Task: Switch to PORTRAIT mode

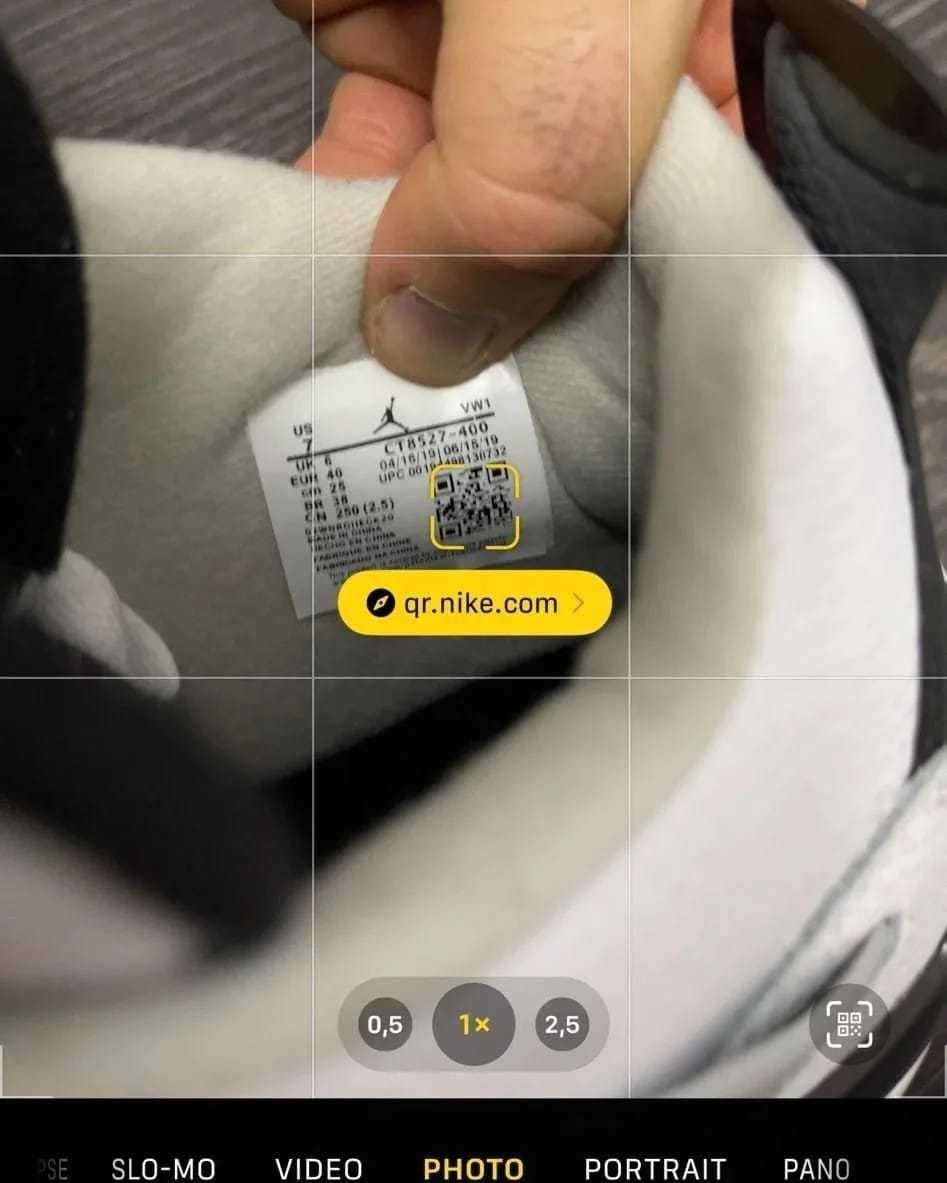Action: 655,1168
